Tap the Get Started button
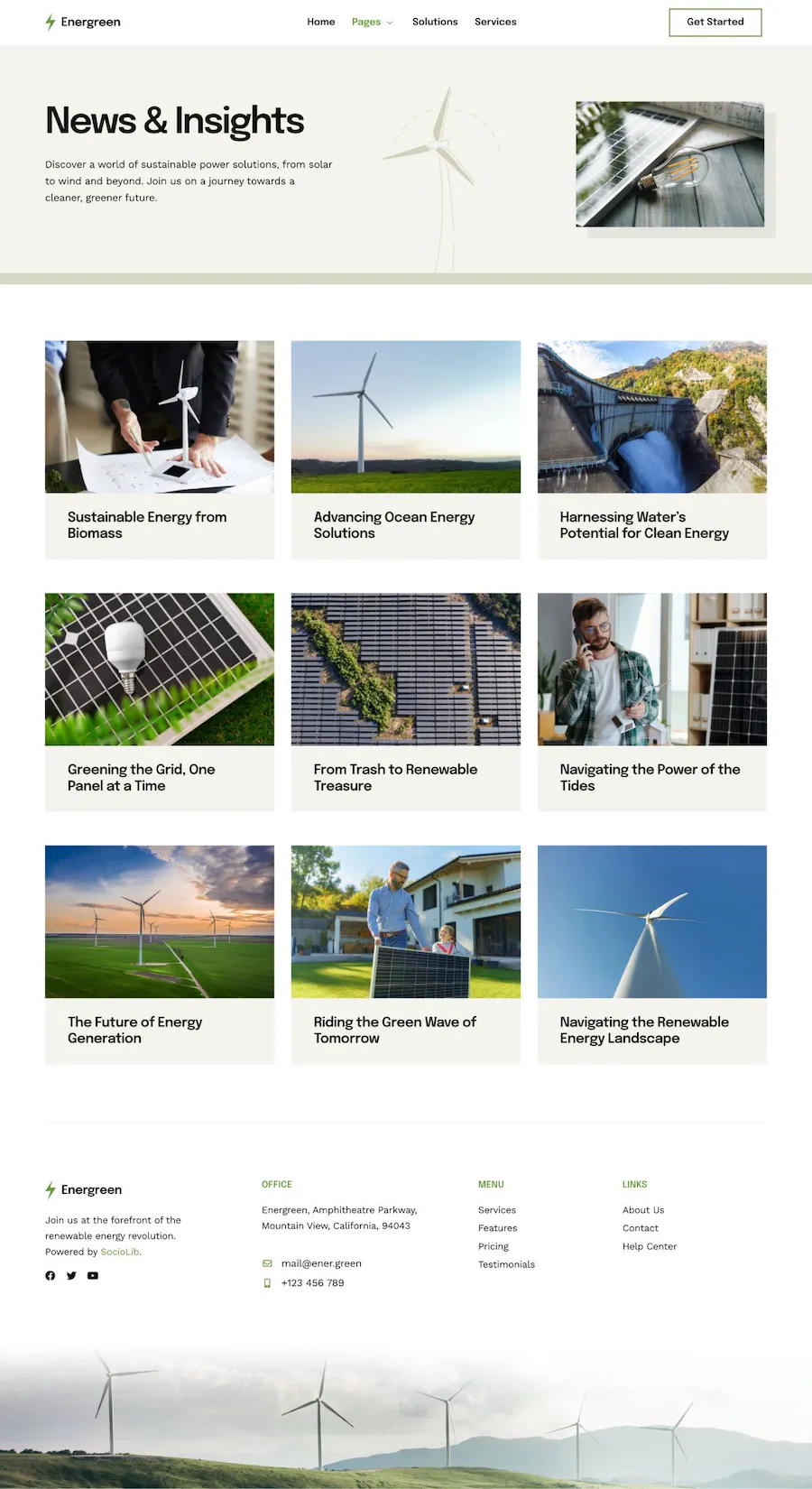Screen dimensions: 812x1489 715,23
